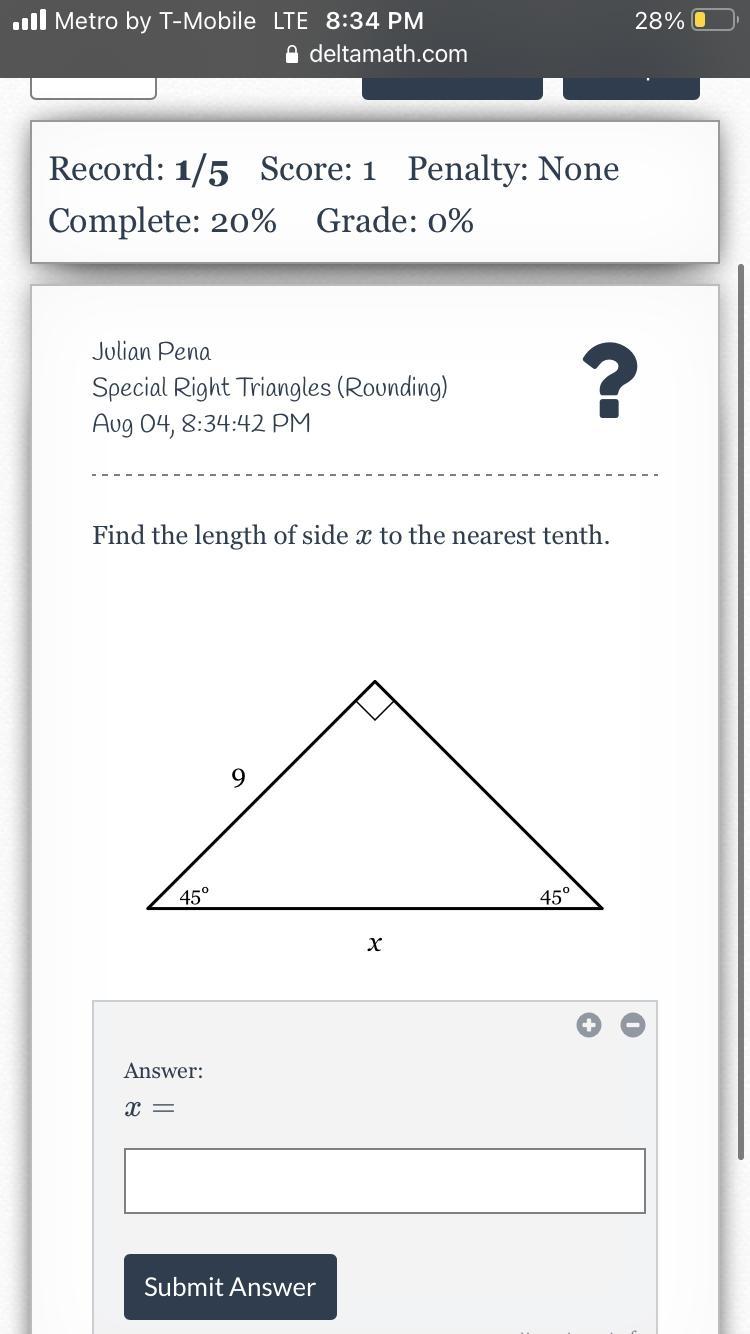Tap the deltamath.com address bar
This screenshot has height=1334, width=750.
click(376, 54)
